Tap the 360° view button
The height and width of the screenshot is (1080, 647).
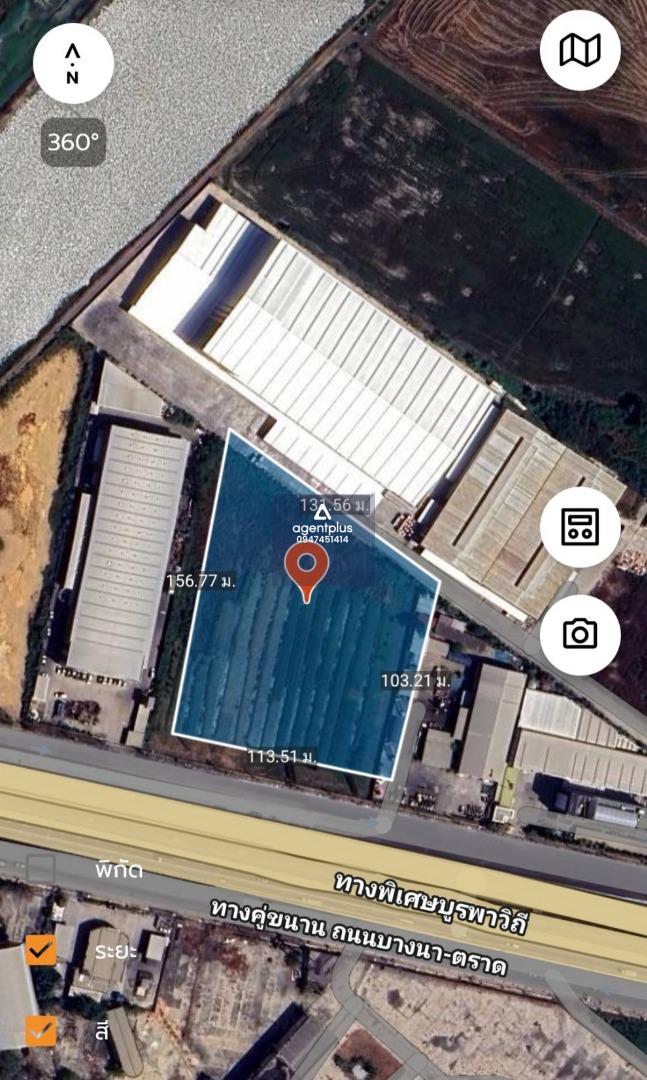(74, 142)
